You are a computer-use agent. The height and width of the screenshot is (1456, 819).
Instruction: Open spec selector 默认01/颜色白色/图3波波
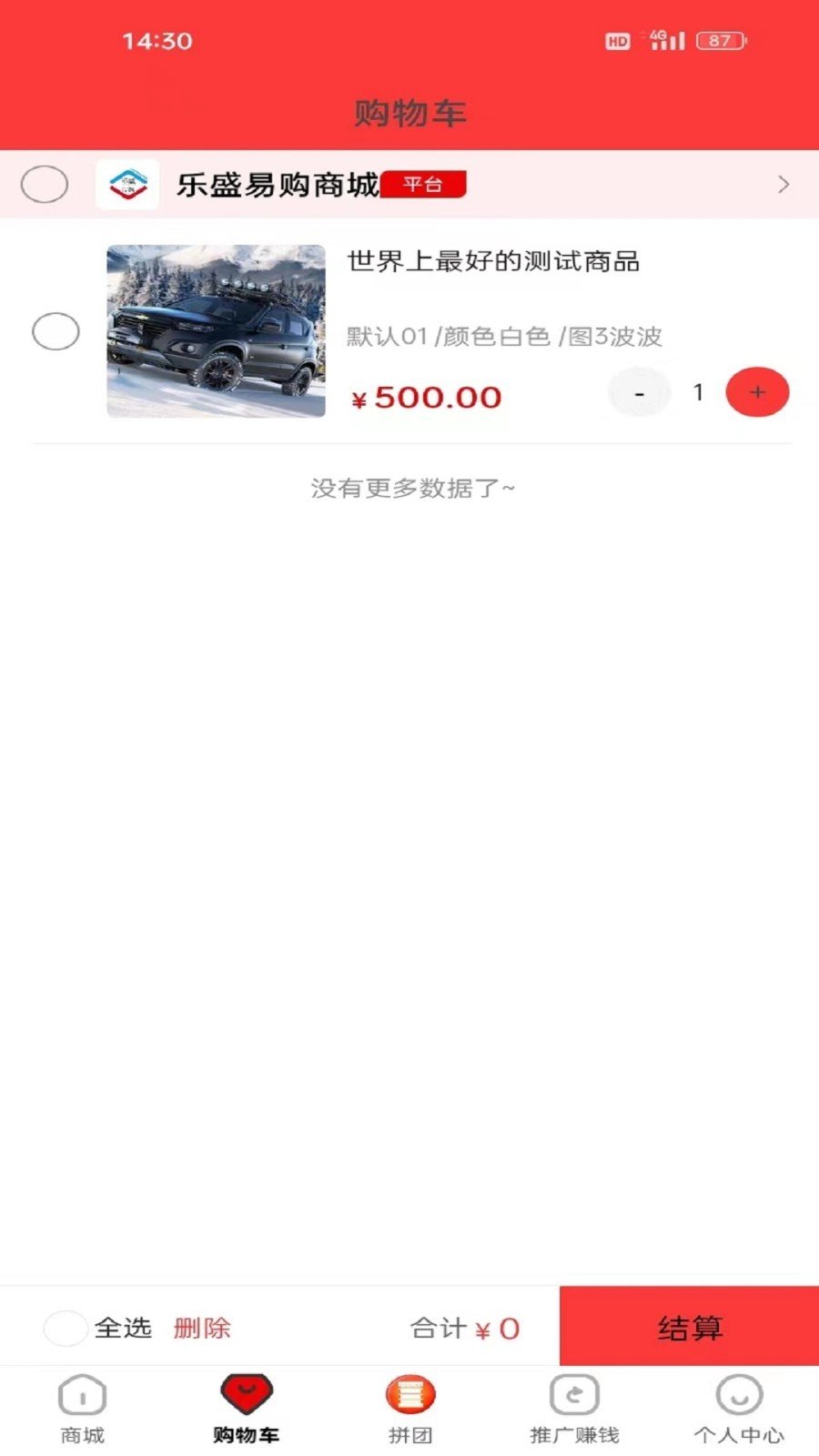click(503, 336)
